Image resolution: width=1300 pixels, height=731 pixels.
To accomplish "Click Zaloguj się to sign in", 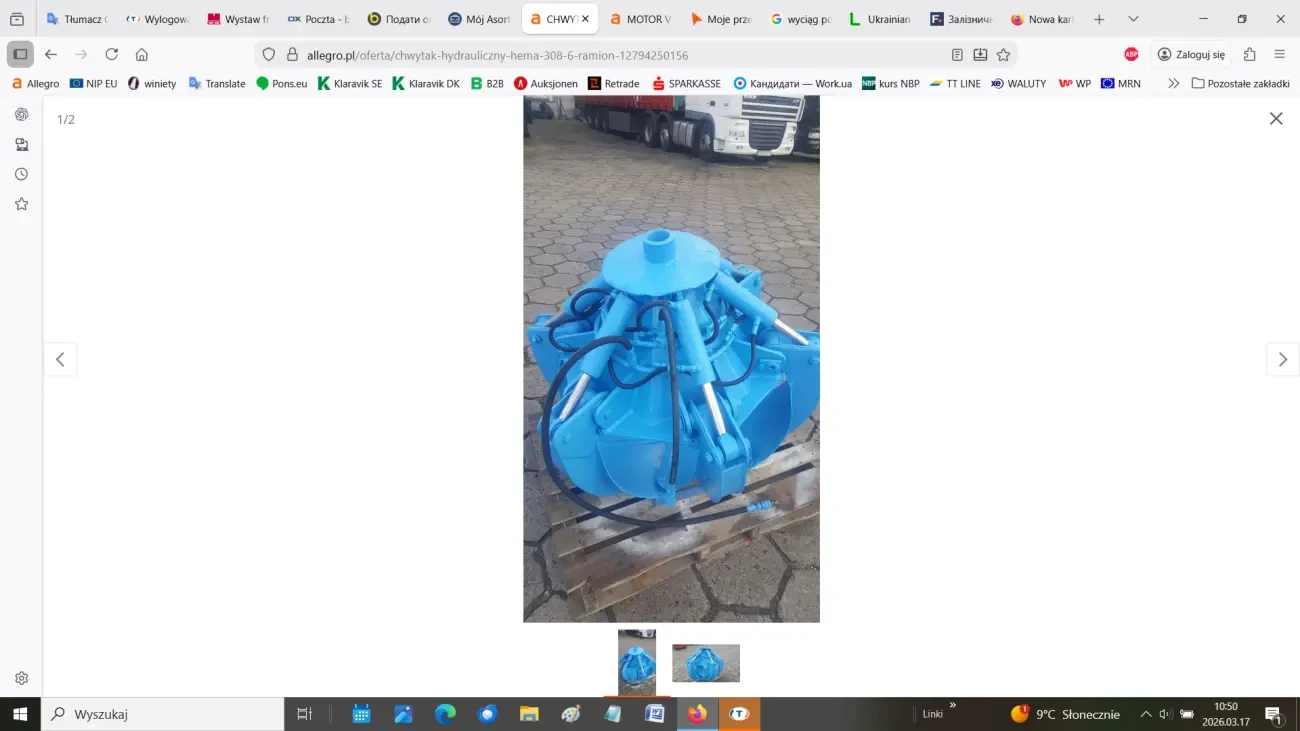I will tap(1190, 55).
